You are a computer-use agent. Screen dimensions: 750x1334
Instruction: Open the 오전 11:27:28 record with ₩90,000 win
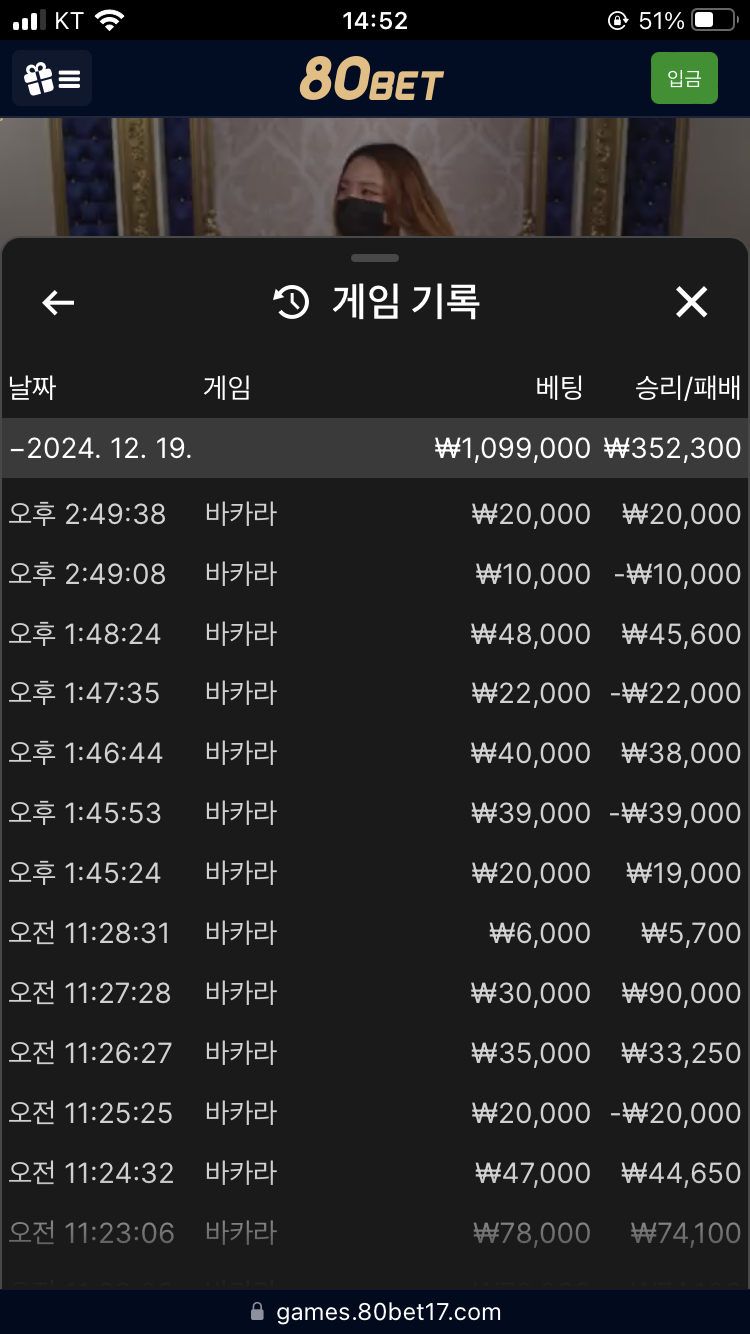click(x=375, y=993)
